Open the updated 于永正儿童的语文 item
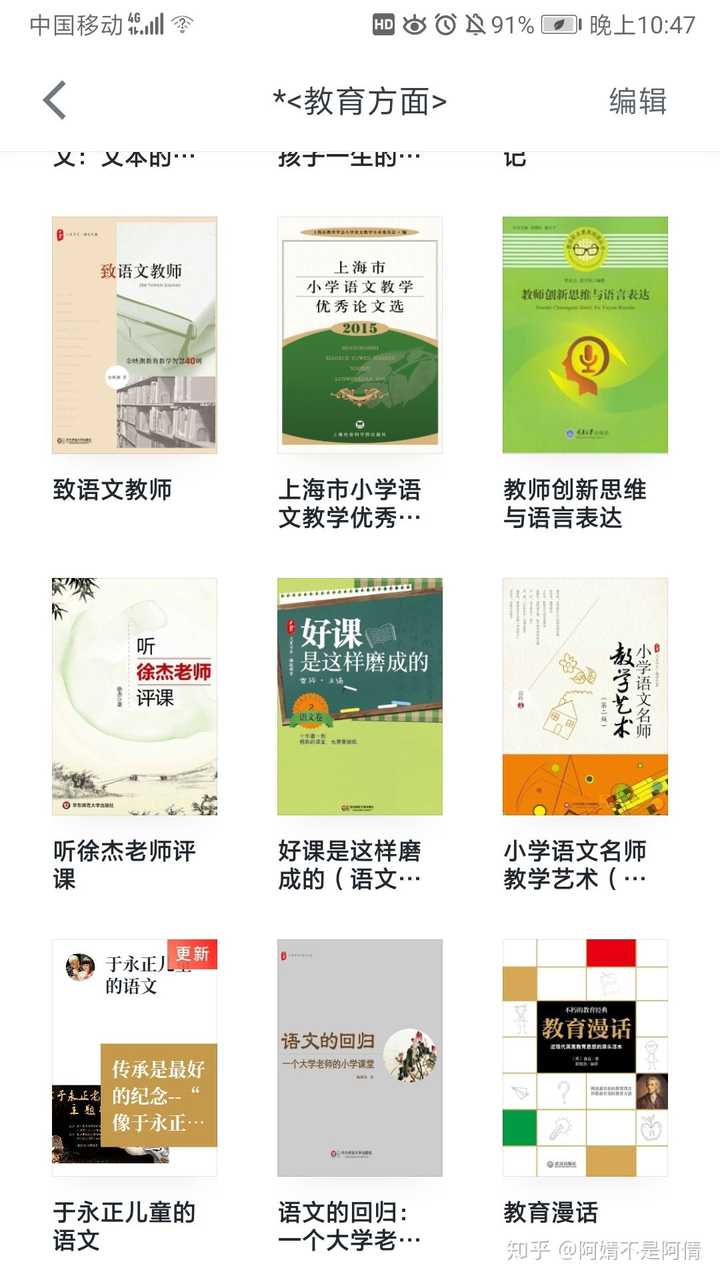Image resolution: width=720 pixels, height=1280 pixels. [x=134, y=1057]
